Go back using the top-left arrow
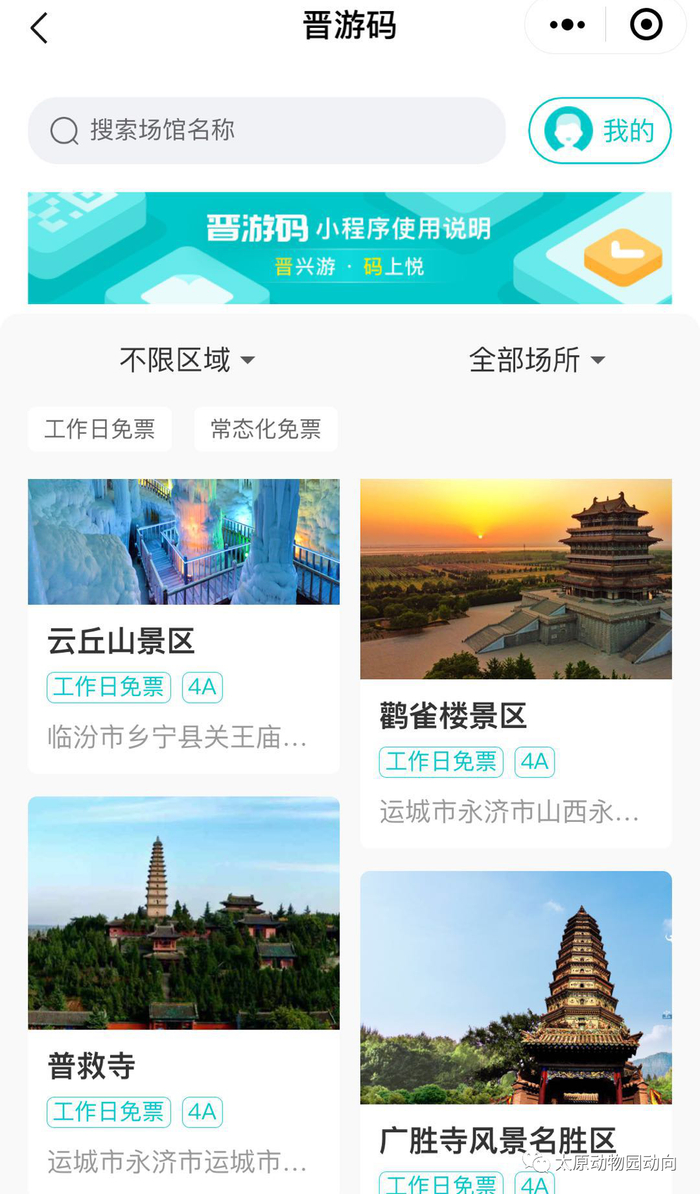 40,28
